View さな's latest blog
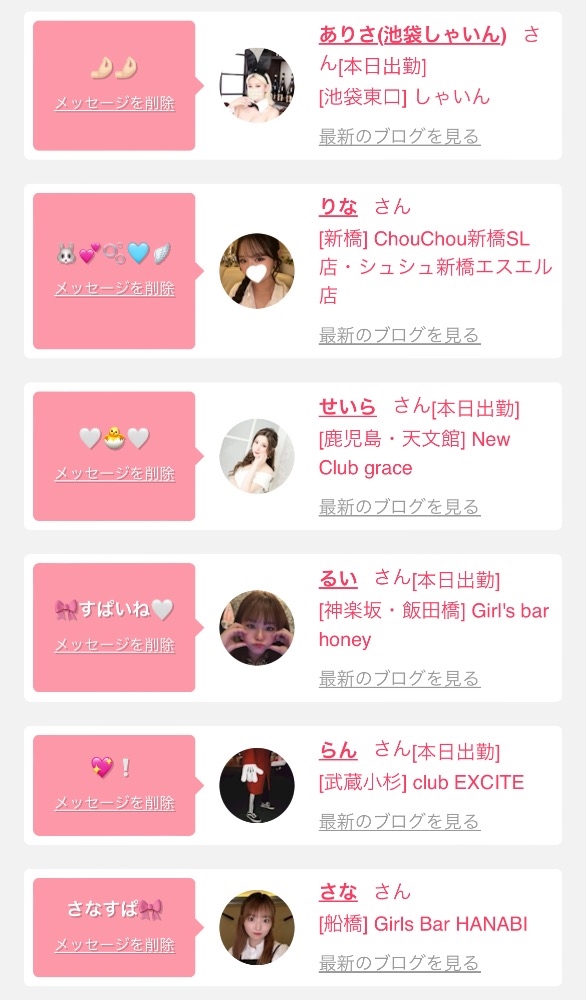 click(399, 963)
